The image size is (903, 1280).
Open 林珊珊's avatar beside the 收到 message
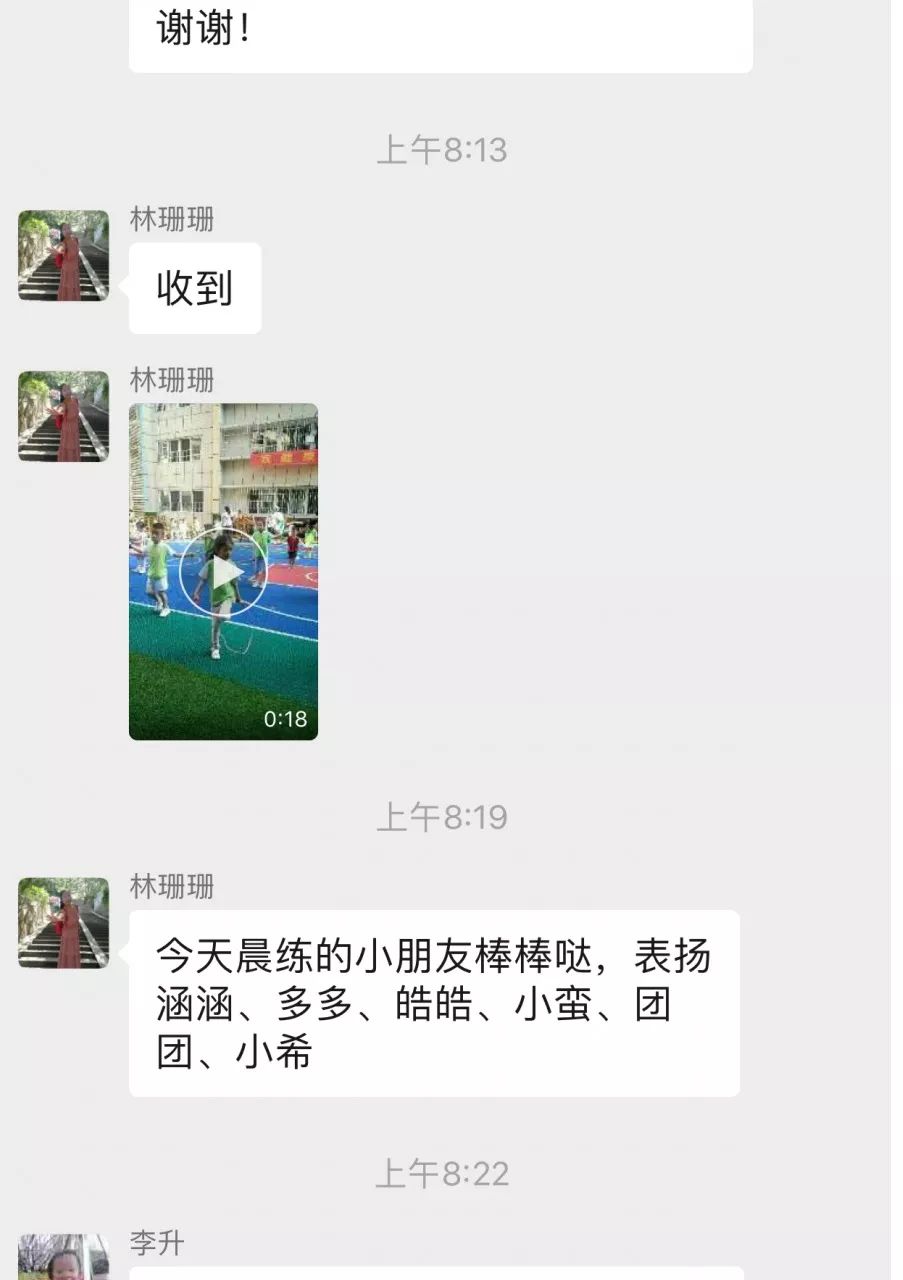(63, 256)
